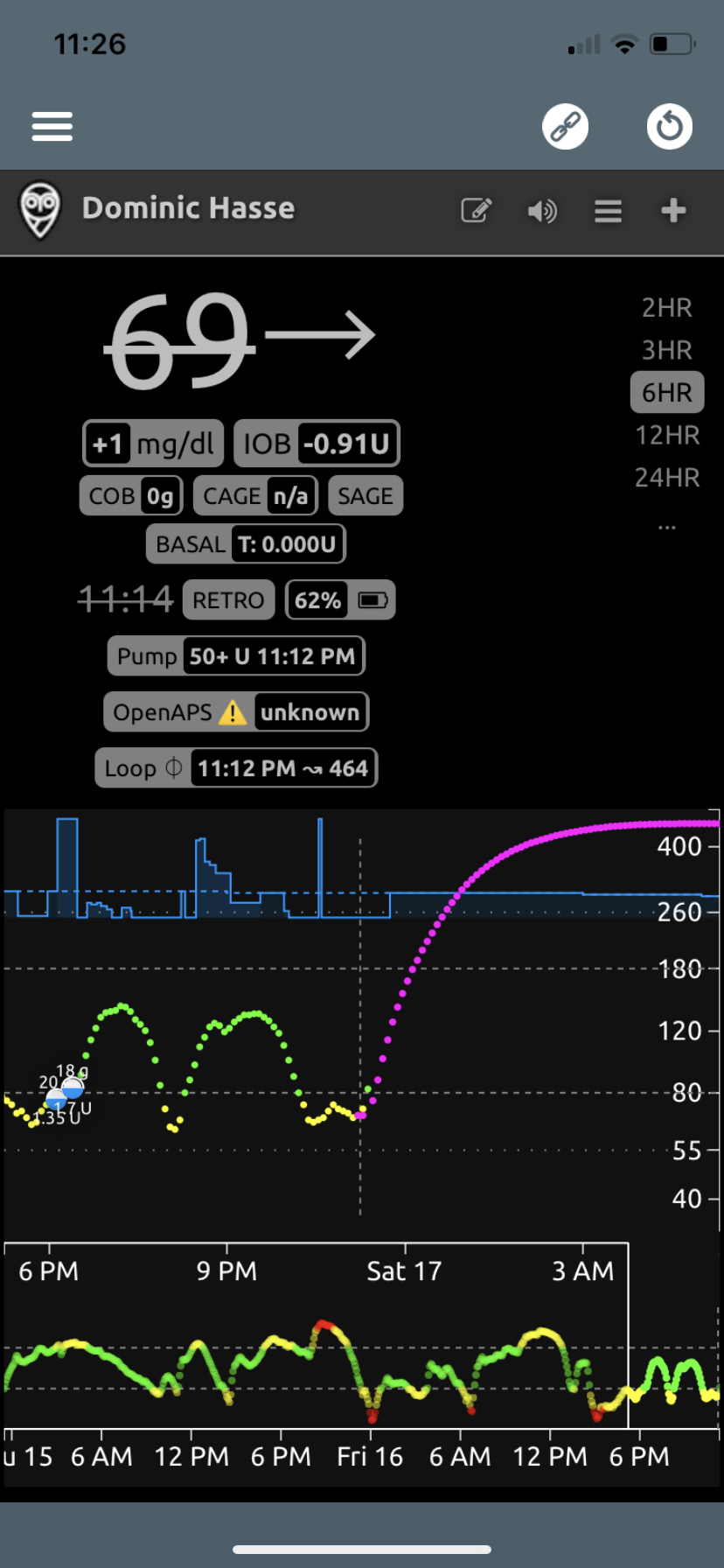Click the pump battery percentage pill
The height and width of the screenshot is (1568, 724).
pyautogui.click(x=340, y=599)
